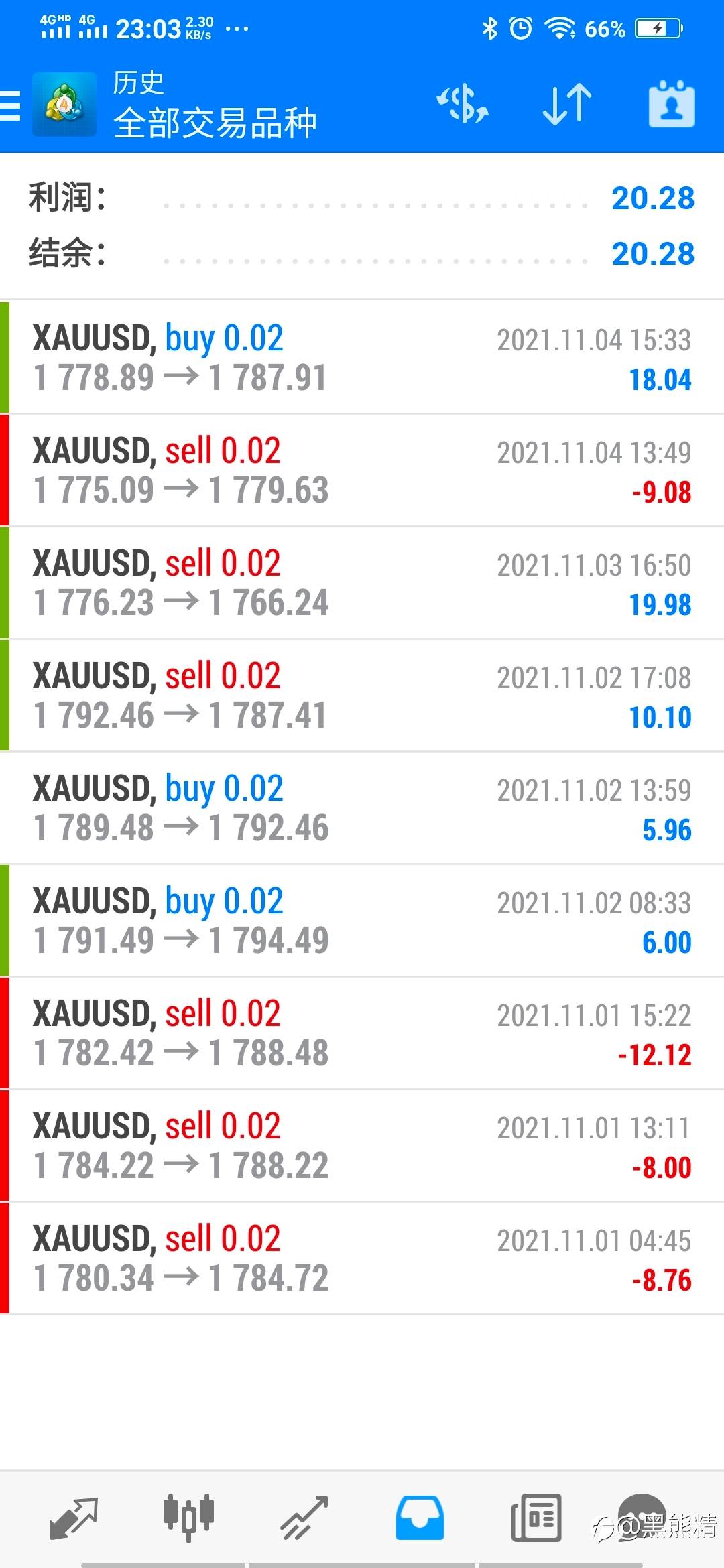Screen dimensions: 724x1568
Task: Select the sell trade from 2021.11.02 17:08
Action: click(362, 696)
